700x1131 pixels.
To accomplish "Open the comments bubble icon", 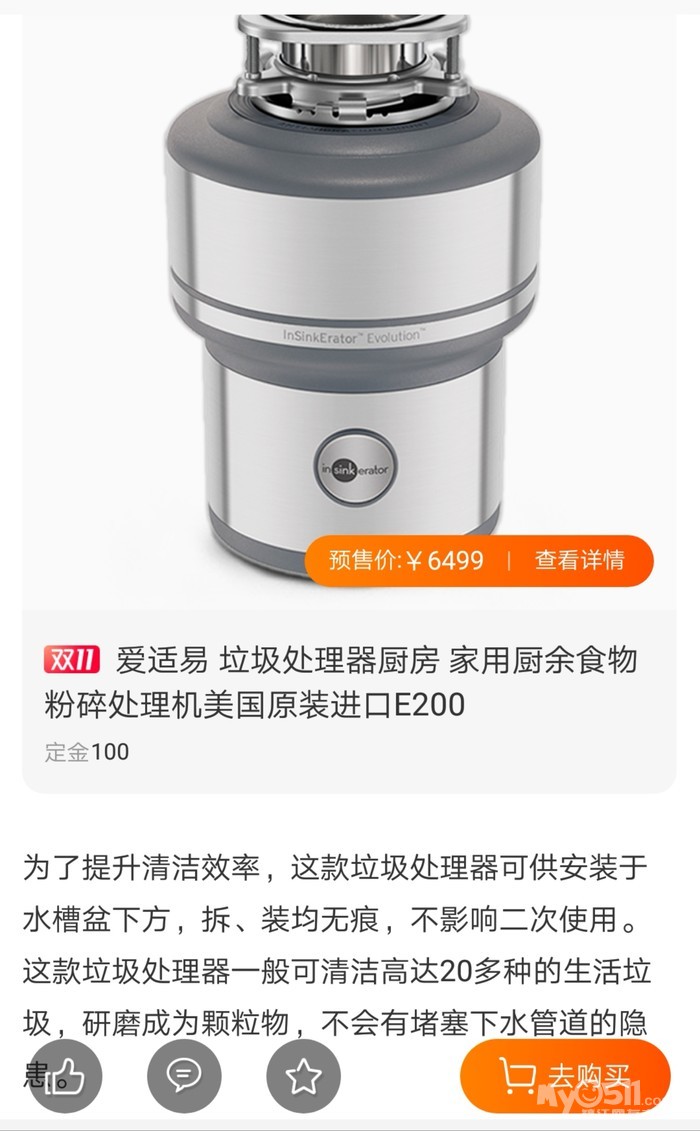I will click(x=184, y=1077).
